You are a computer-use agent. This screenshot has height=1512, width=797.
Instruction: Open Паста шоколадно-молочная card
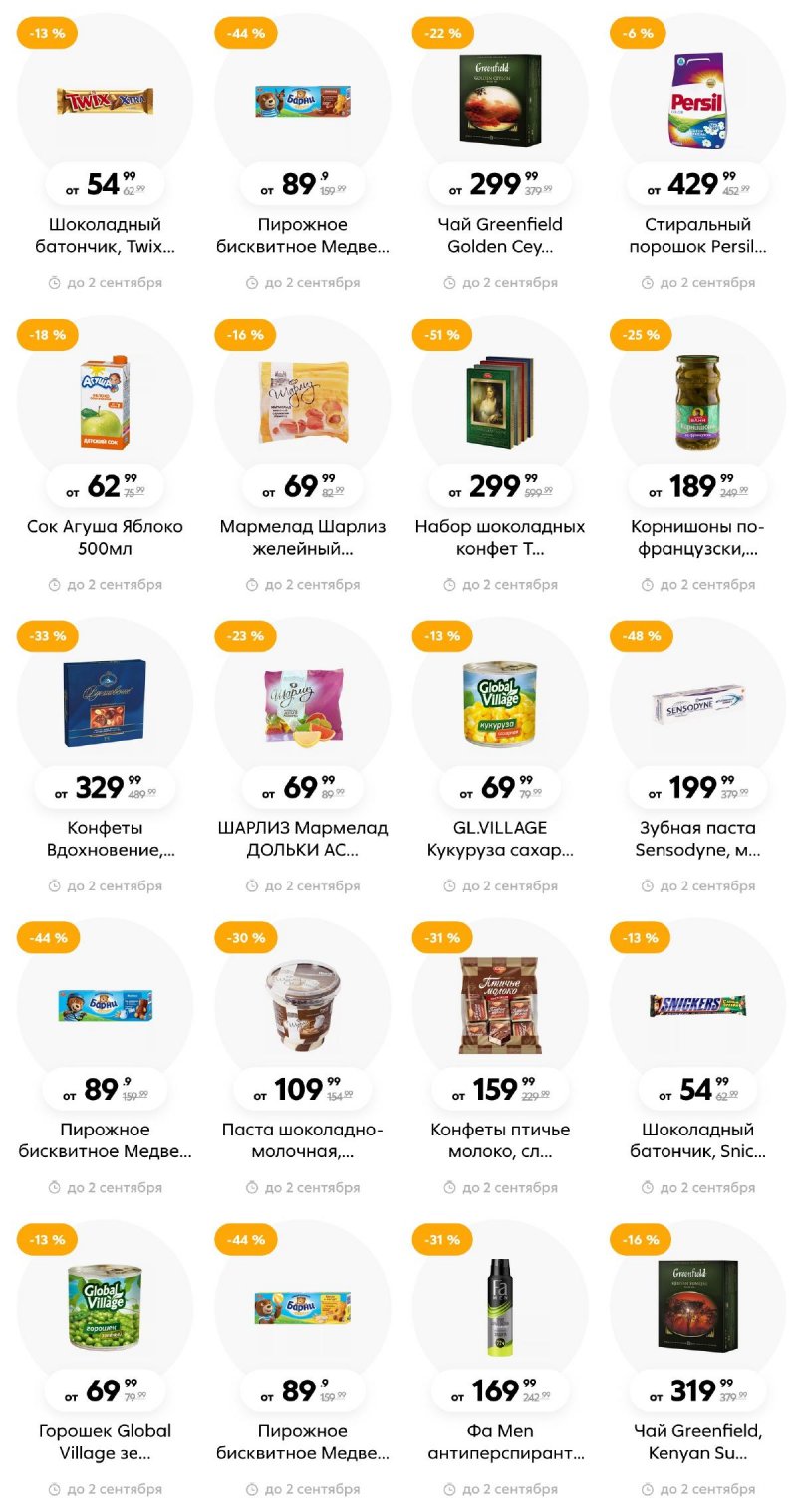pyautogui.click(x=303, y=1005)
